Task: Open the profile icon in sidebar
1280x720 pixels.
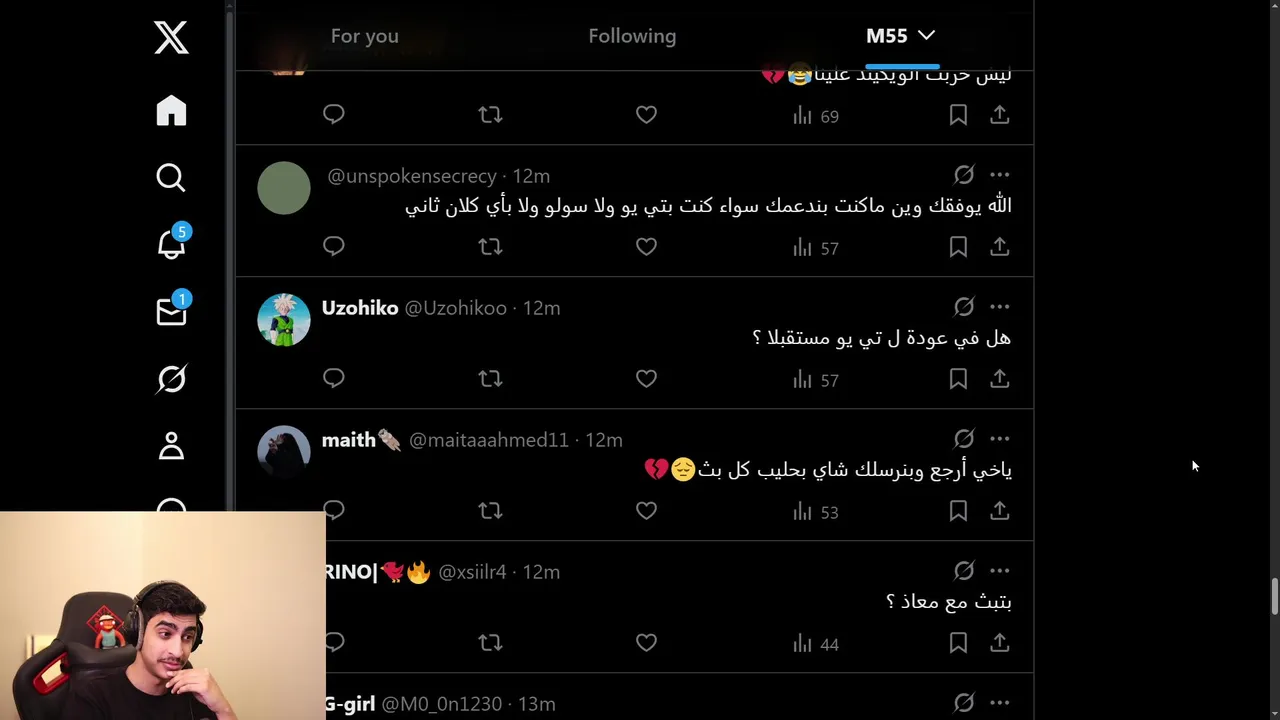Action: [x=171, y=446]
